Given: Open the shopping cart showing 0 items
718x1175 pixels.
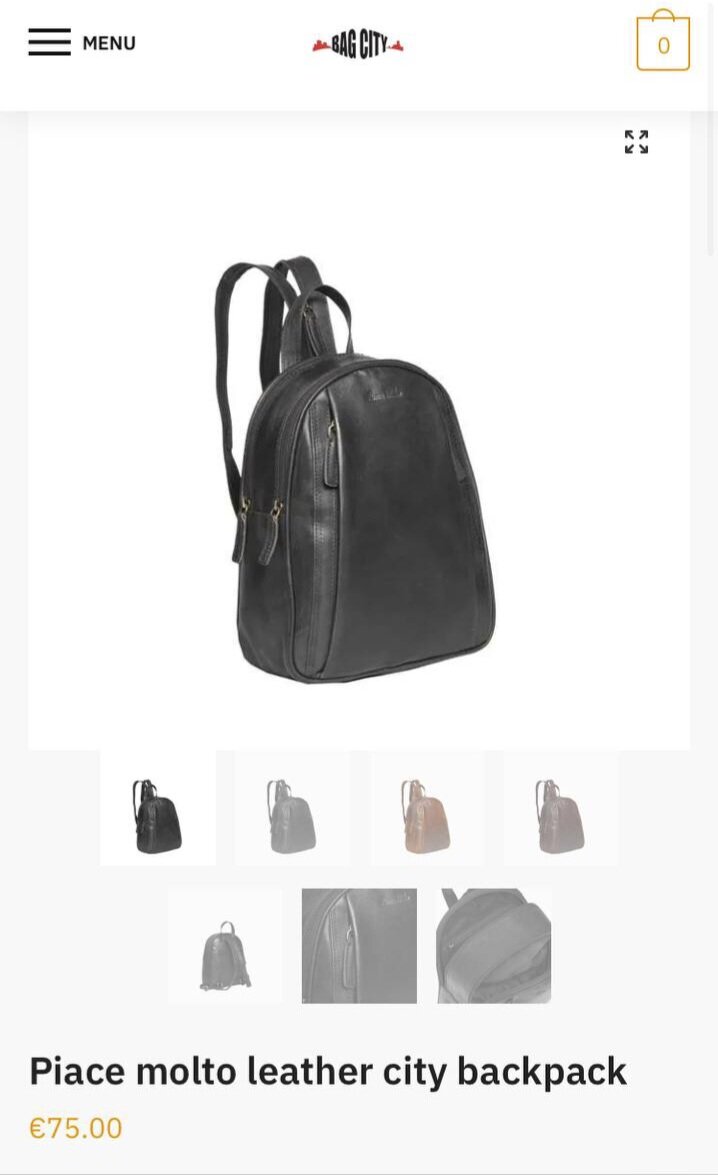Looking at the screenshot, I should click(663, 45).
